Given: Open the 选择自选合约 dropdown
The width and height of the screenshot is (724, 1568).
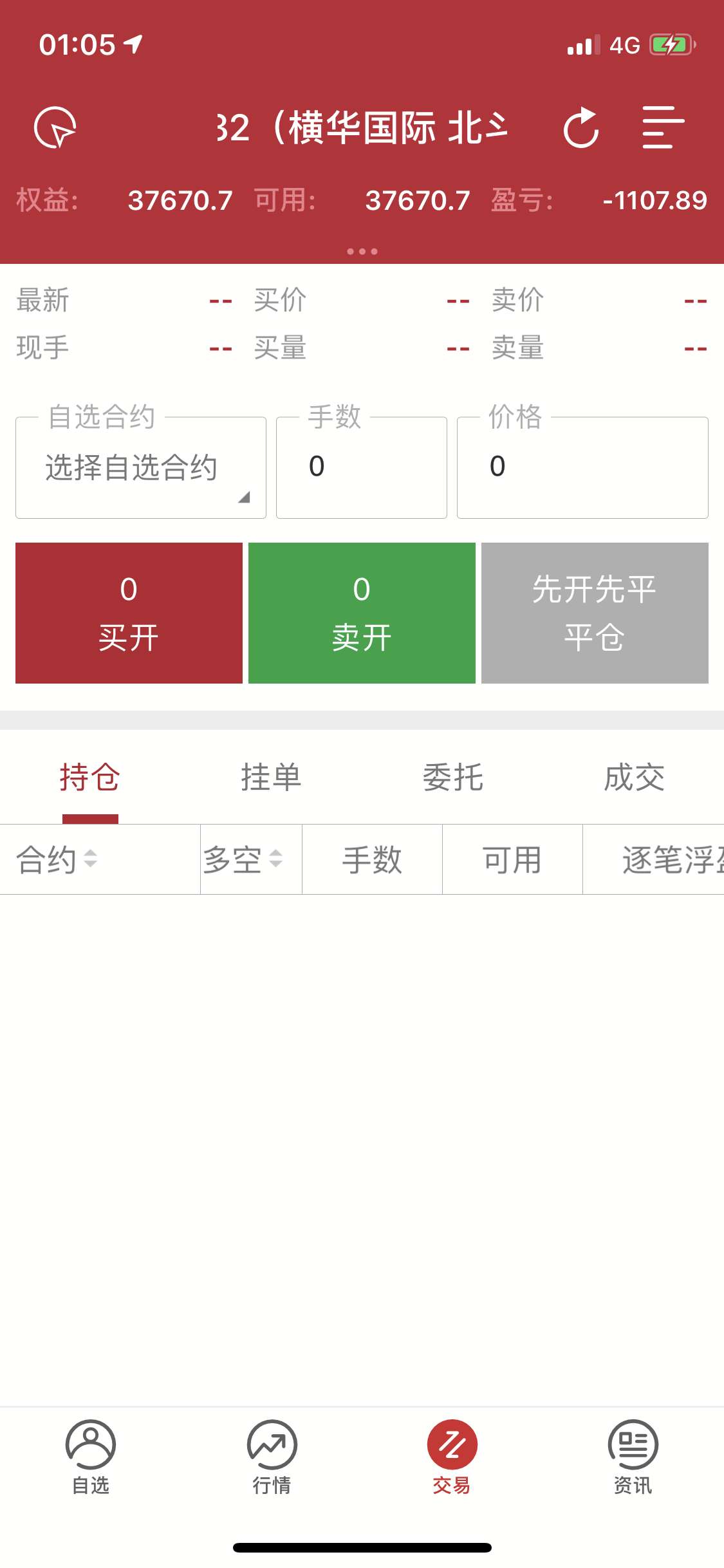Looking at the screenshot, I should pos(141,468).
